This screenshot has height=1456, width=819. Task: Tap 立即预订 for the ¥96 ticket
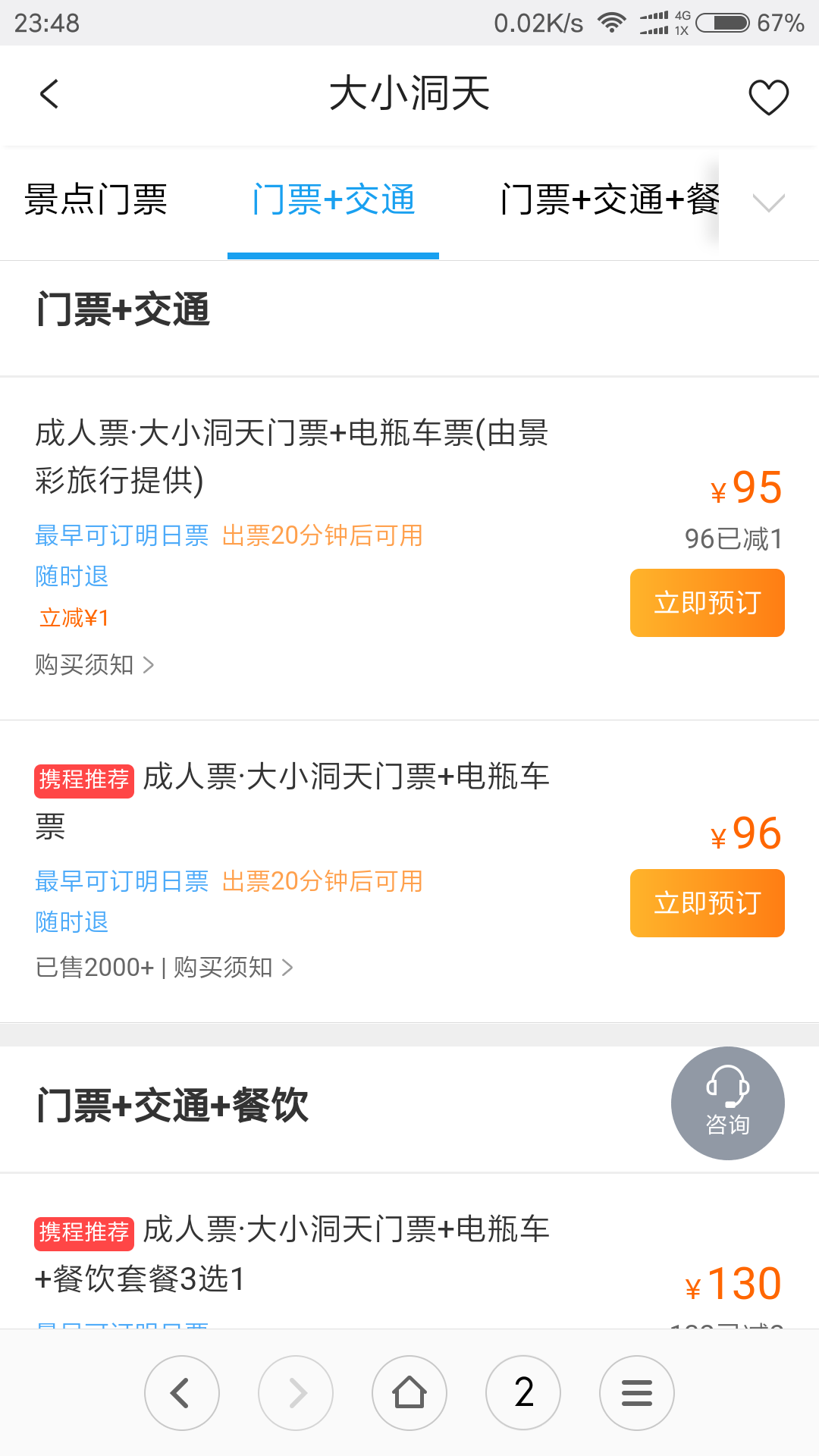(x=707, y=903)
